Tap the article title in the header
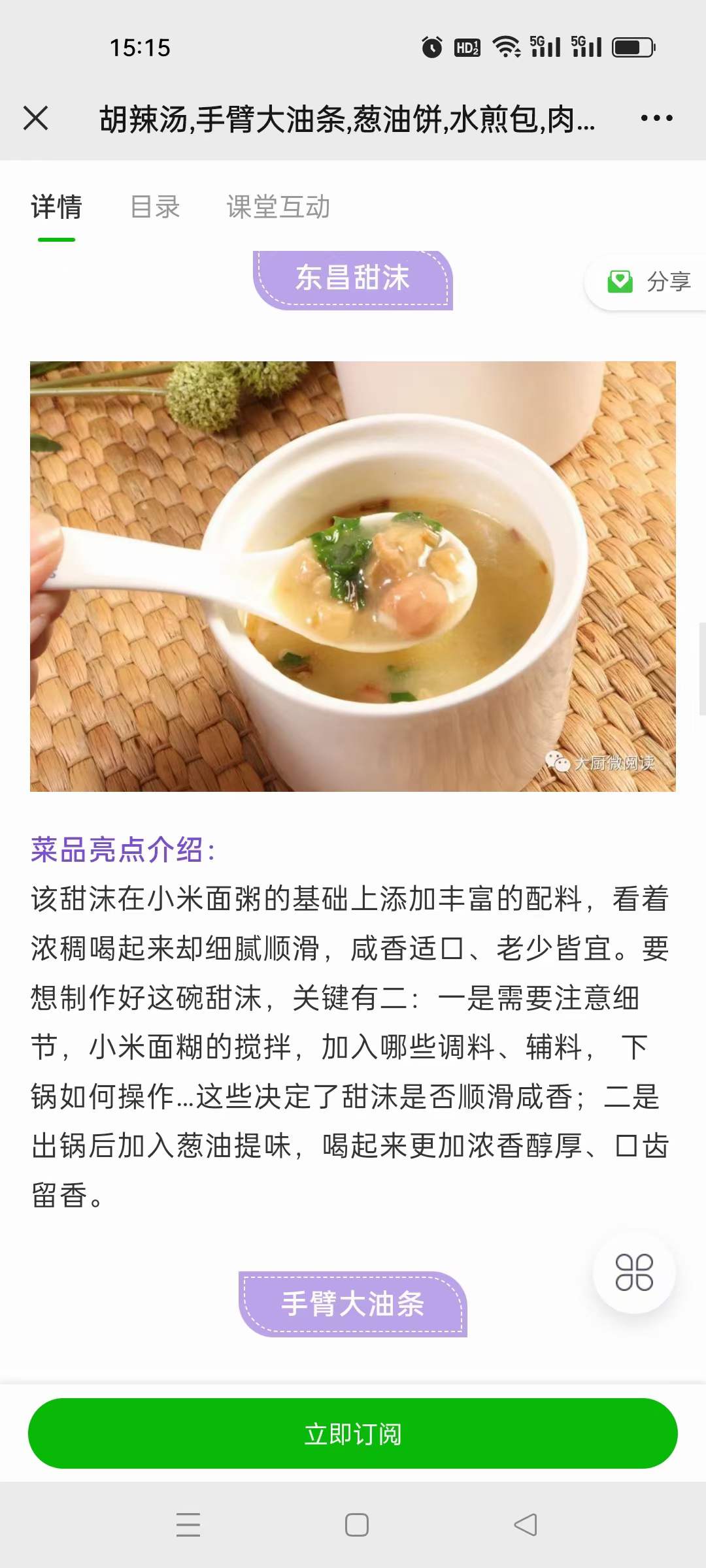706x1568 pixels. pos(346,118)
